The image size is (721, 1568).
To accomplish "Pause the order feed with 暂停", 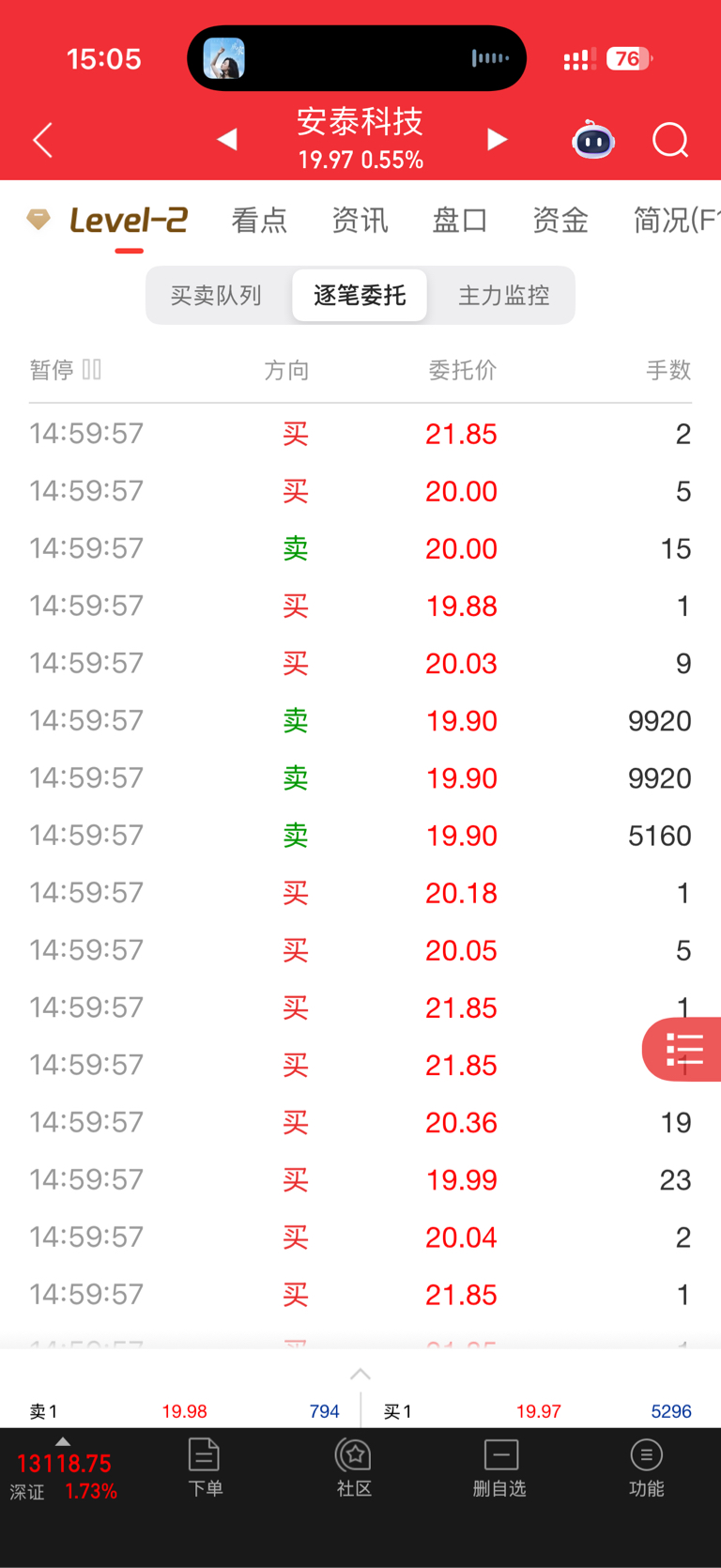I will [65, 370].
